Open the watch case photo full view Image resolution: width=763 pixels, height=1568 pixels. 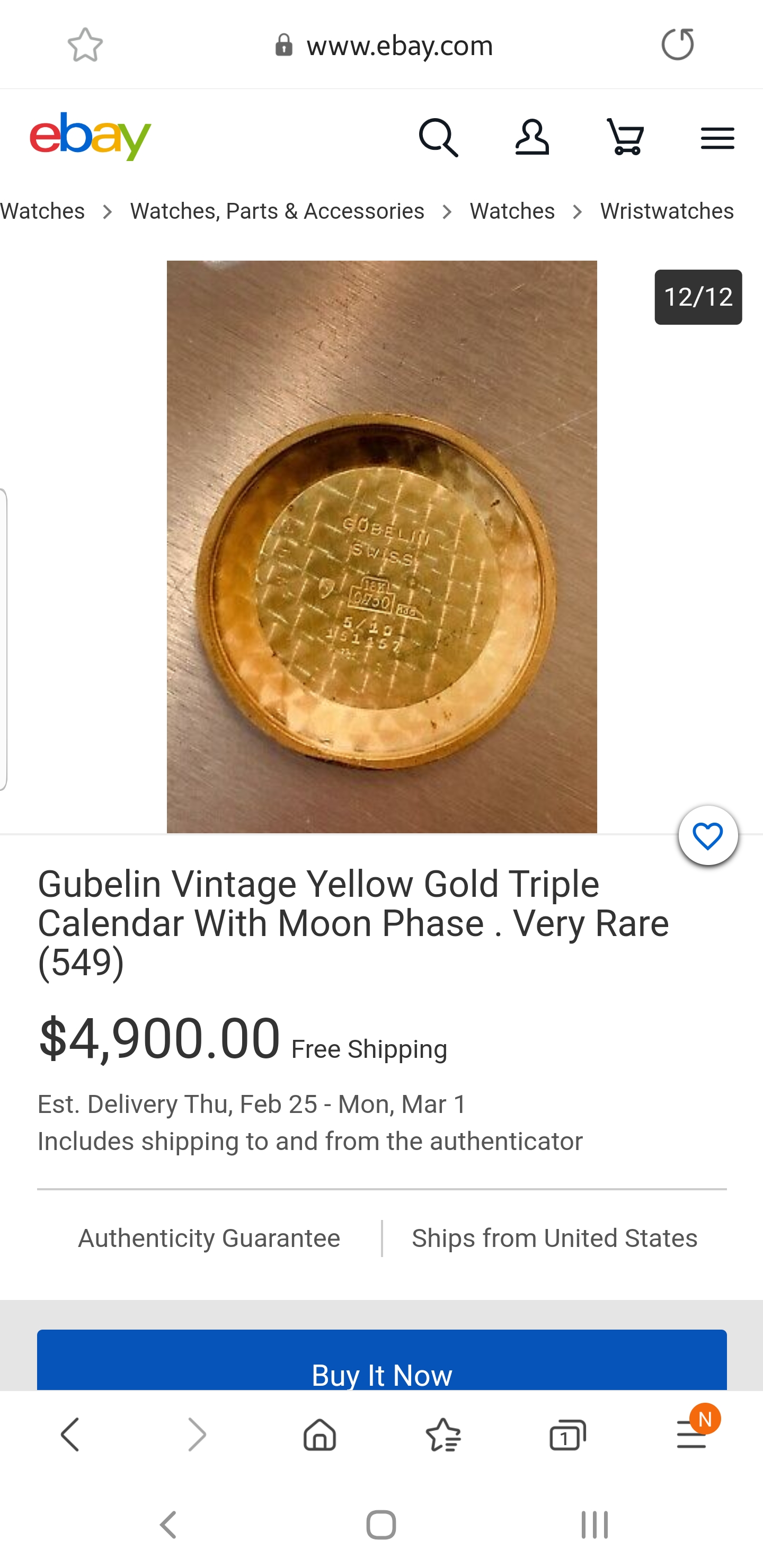382,546
